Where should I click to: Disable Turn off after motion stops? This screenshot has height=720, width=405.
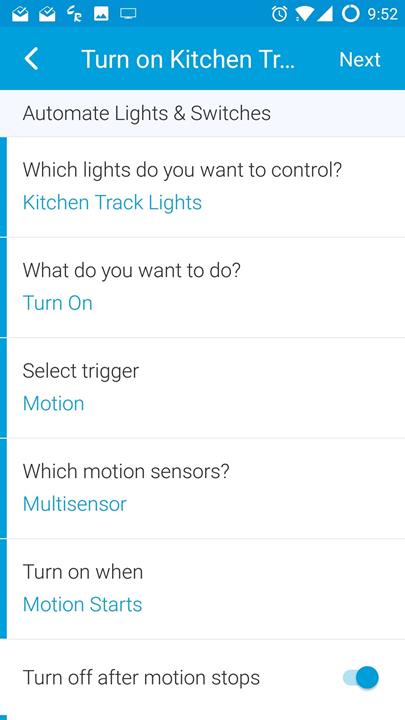click(x=361, y=678)
